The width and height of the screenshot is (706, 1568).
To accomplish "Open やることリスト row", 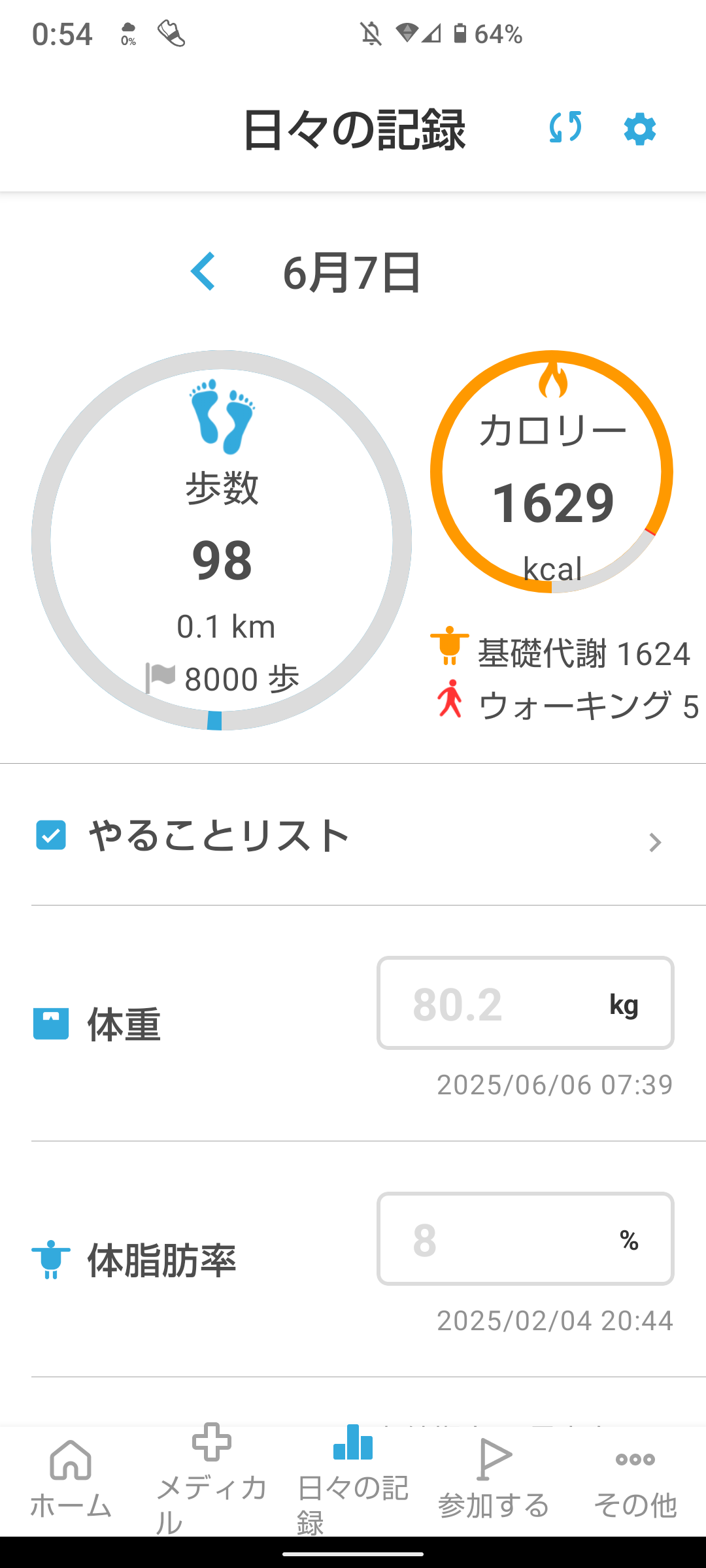I will [x=353, y=836].
